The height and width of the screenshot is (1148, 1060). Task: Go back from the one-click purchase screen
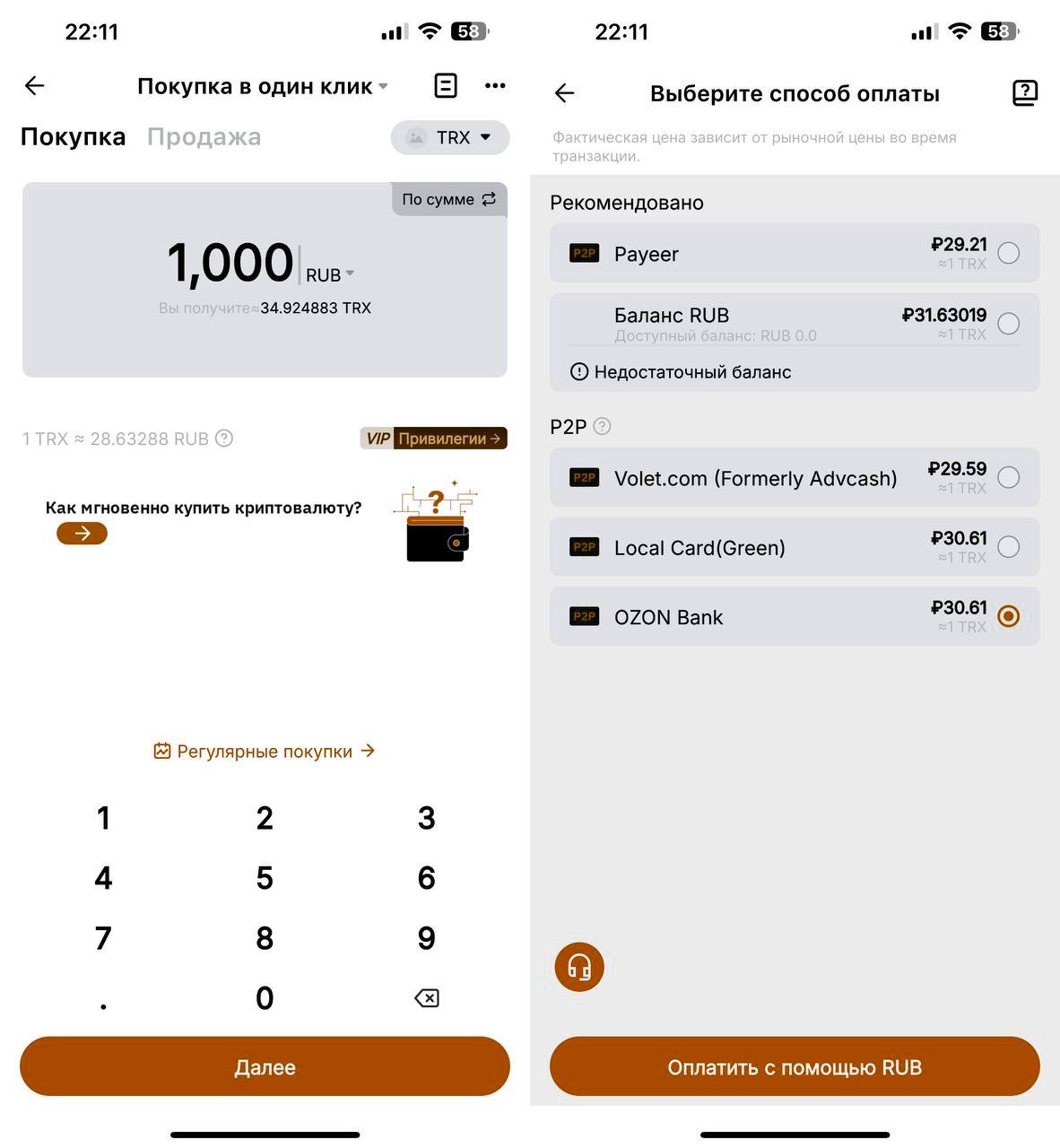35,86
